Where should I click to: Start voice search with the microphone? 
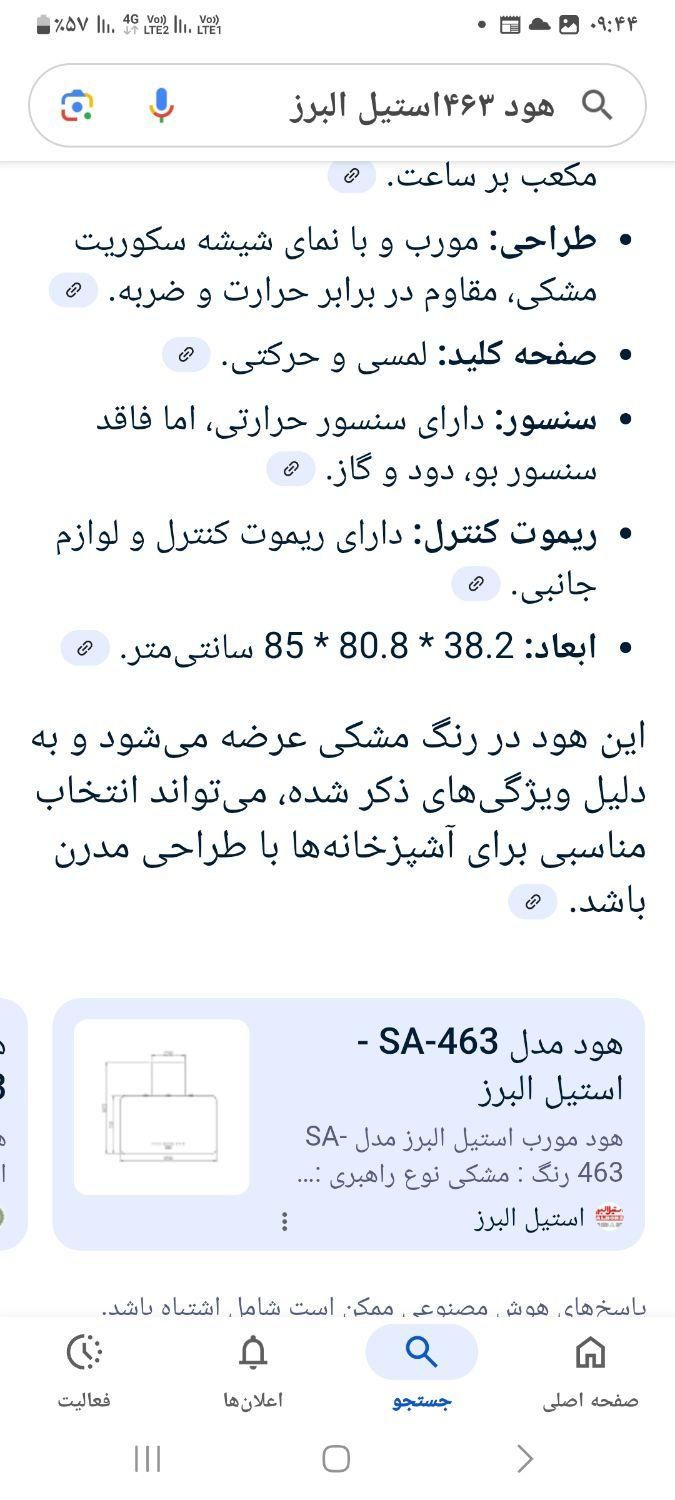[x=161, y=105]
